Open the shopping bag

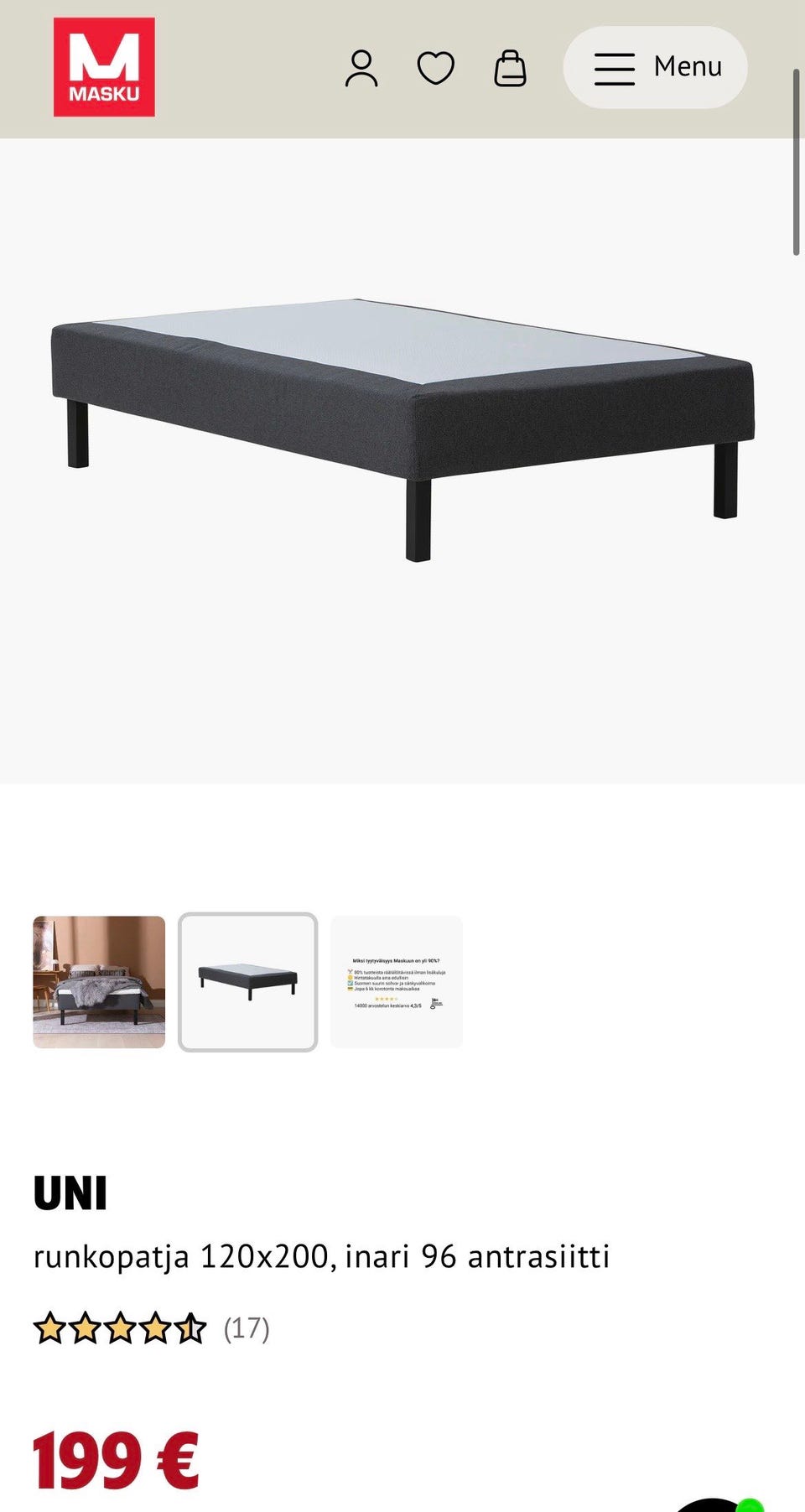(x=510, y=68)
